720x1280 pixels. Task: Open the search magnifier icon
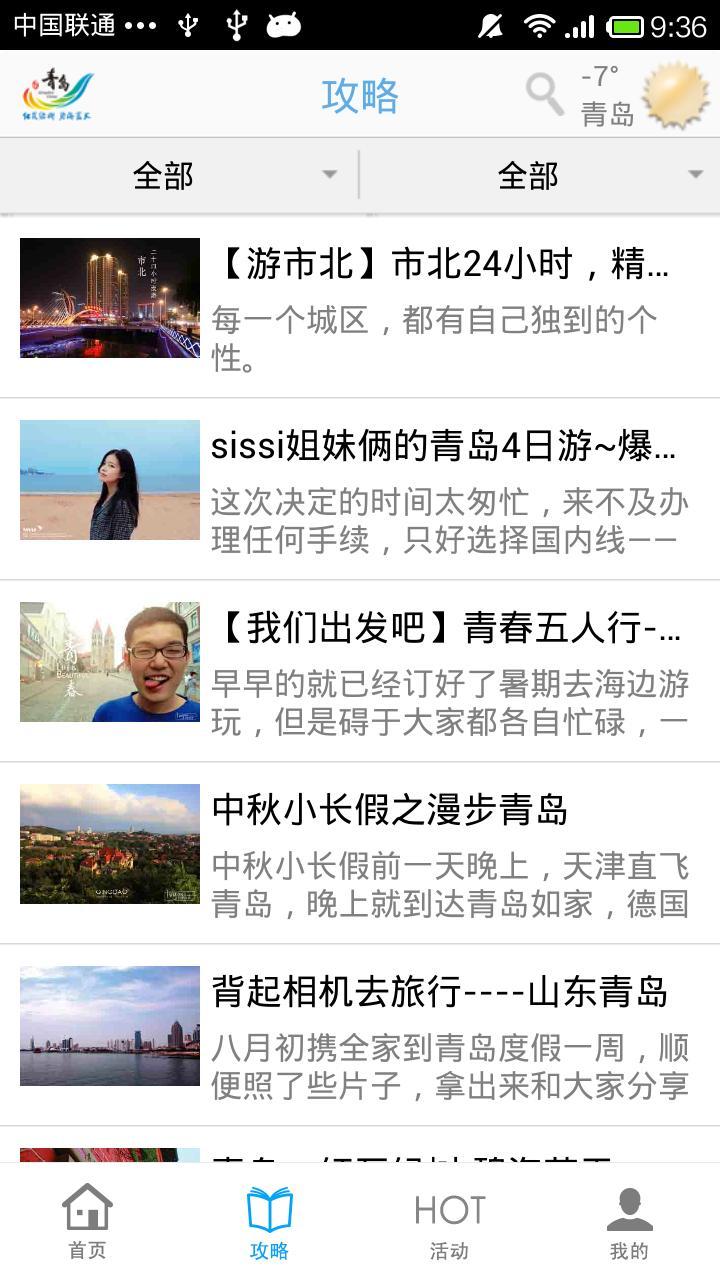coord(545,95)
